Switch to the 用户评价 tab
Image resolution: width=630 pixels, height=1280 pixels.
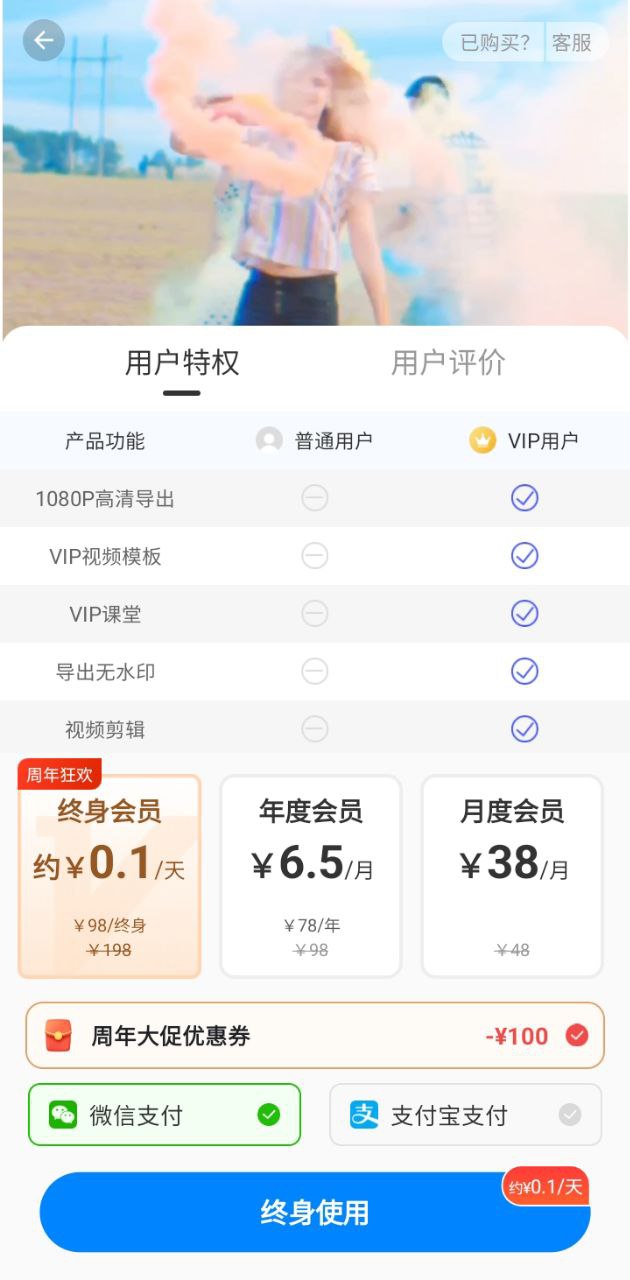(448, 362)
